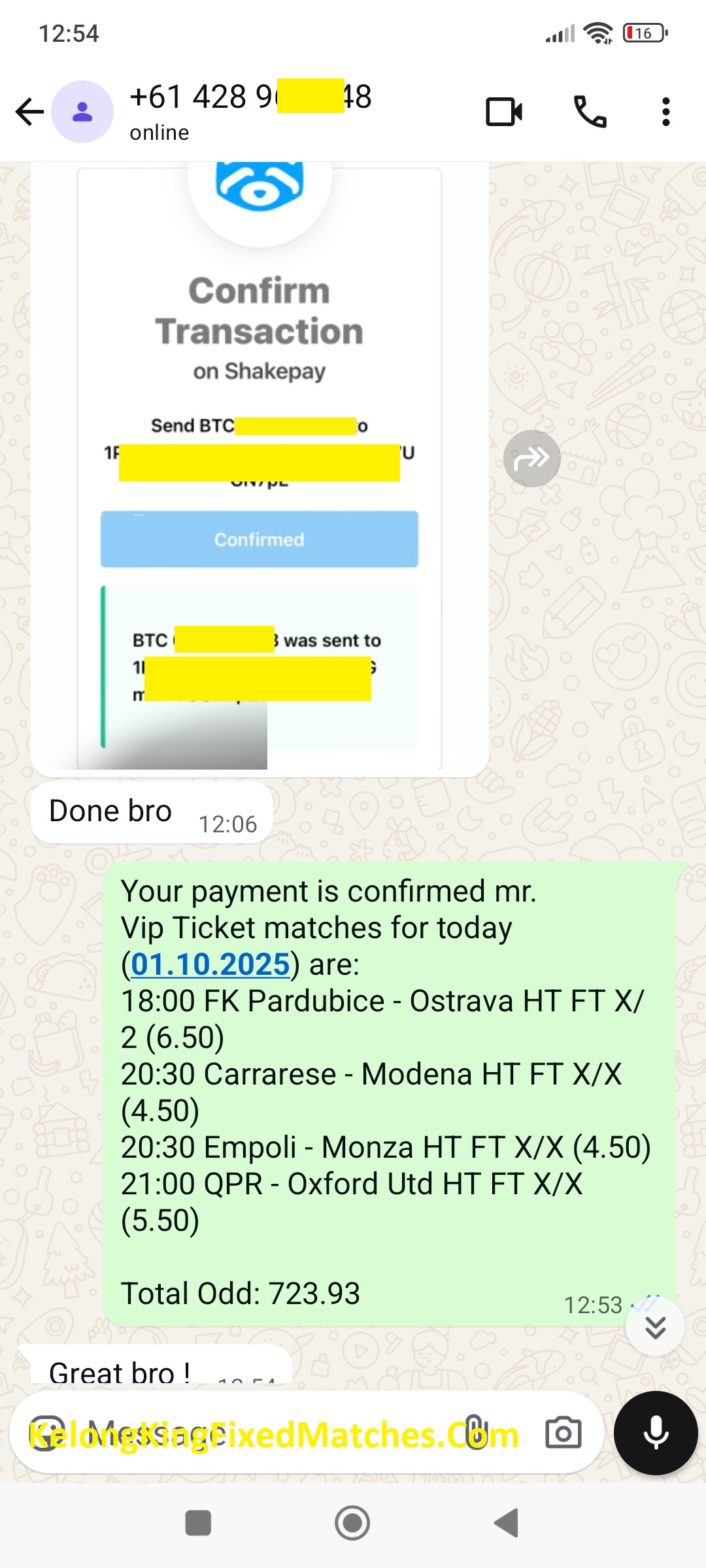The height and width of the screenshot is (1568, 706).
Task: Open the overflow menu
Action: point(665,112)
